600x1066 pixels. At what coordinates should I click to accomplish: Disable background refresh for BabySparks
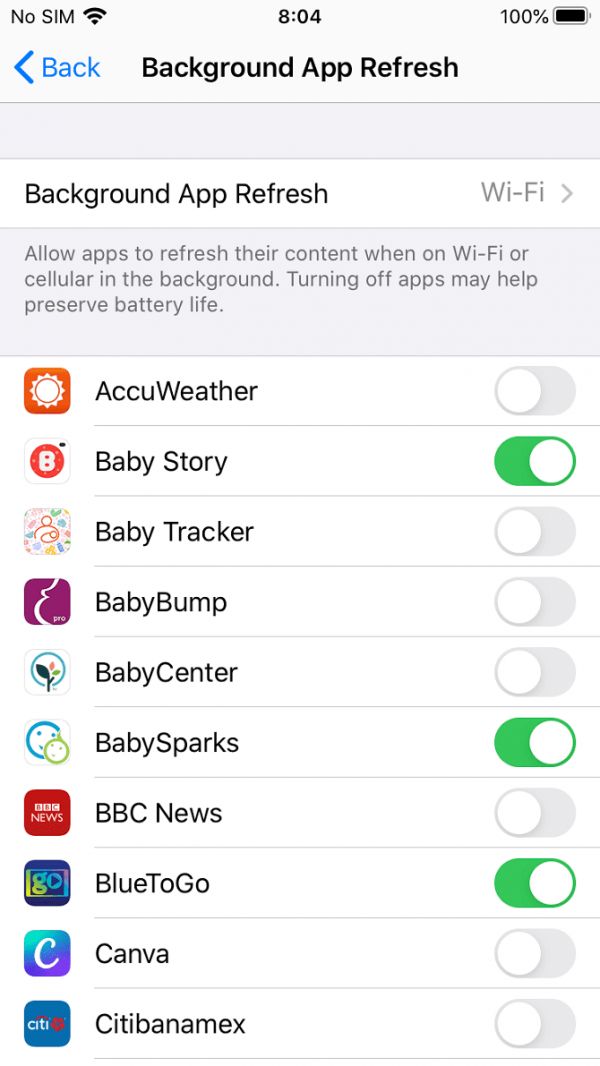[x=534, y=743]
